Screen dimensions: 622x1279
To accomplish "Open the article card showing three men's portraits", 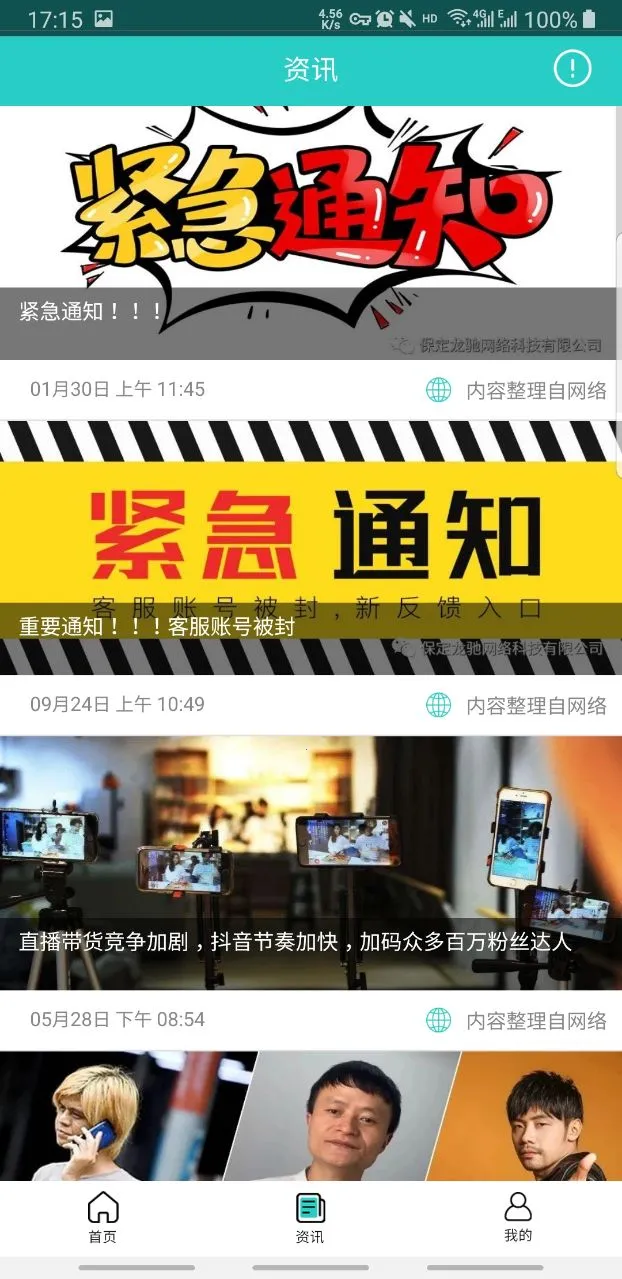I will 310,1115.
